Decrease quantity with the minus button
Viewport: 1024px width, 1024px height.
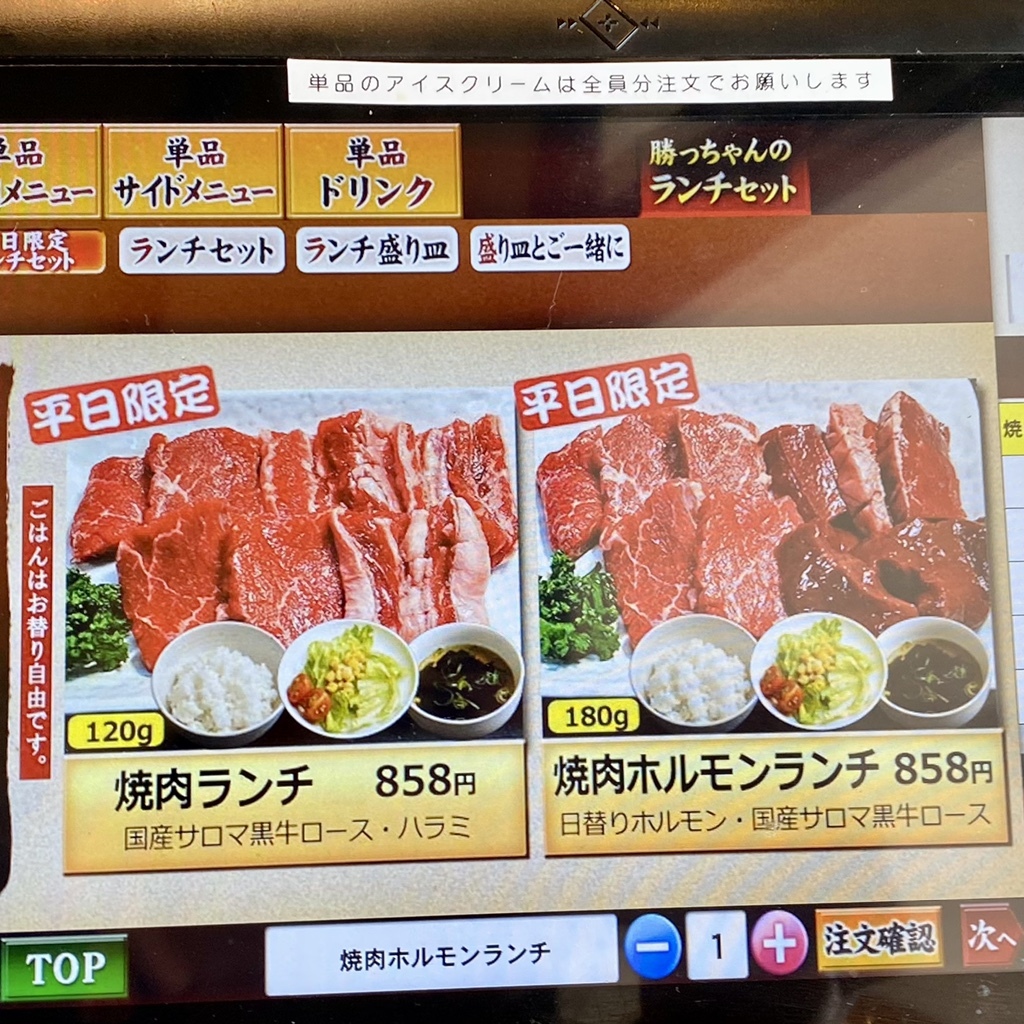(653, 945)
